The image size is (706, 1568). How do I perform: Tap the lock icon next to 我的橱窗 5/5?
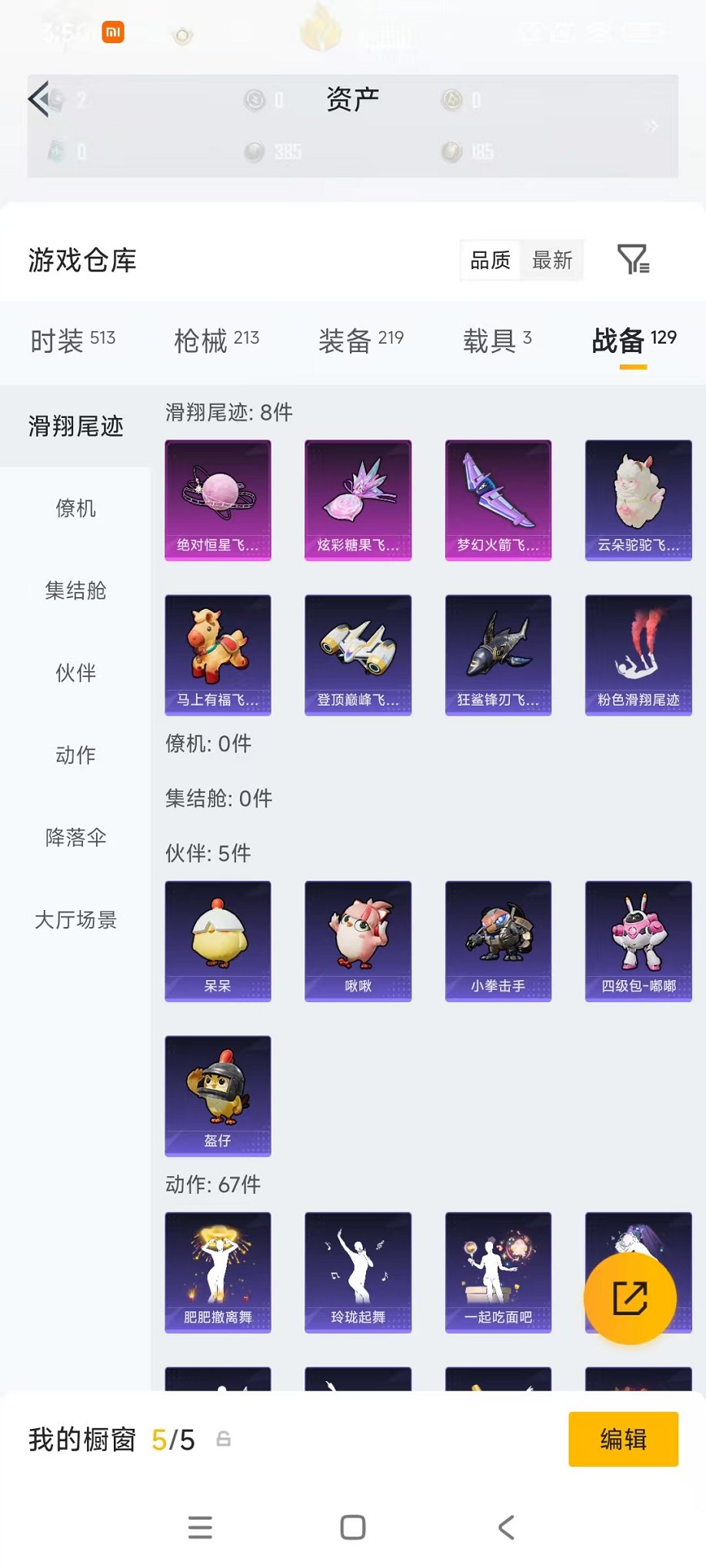pos(224,1439)
